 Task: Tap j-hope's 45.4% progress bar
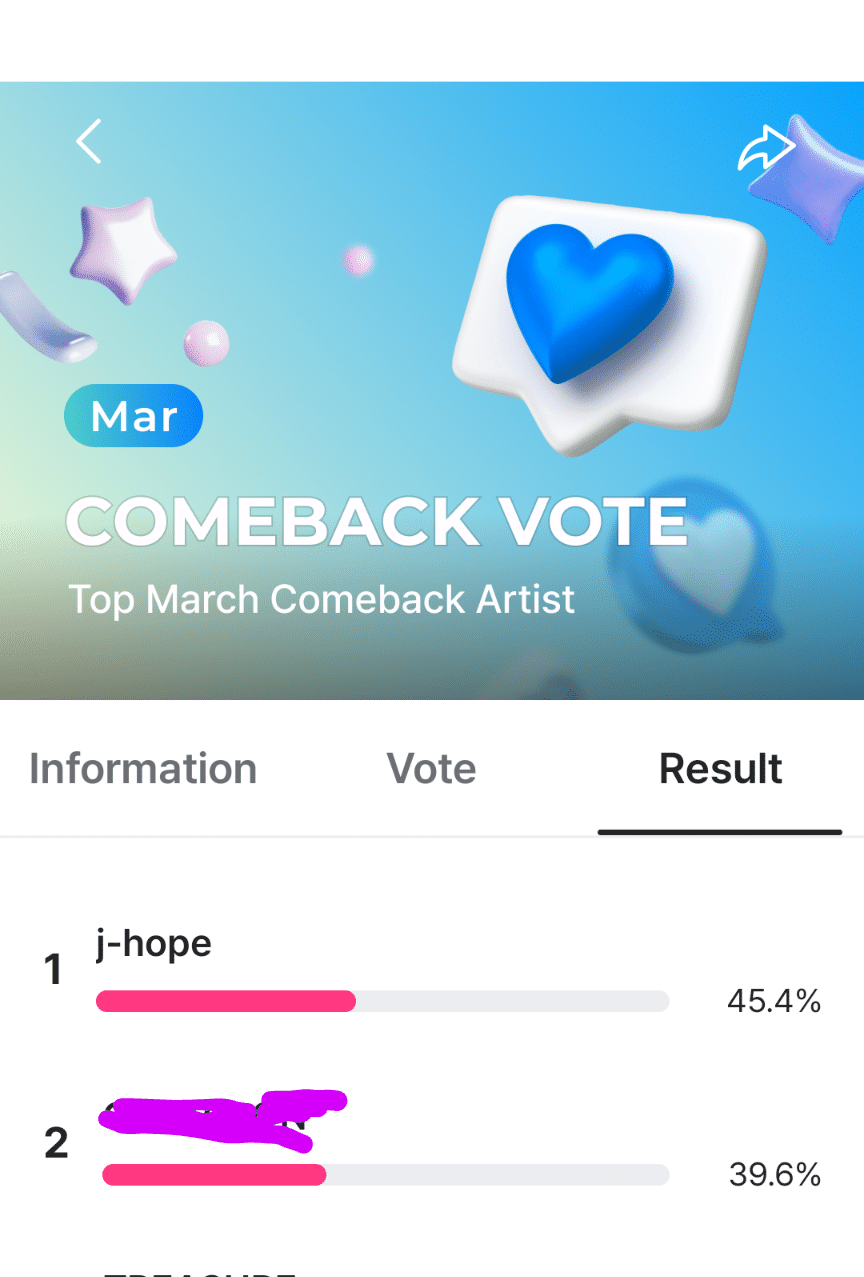[383, 1000]
